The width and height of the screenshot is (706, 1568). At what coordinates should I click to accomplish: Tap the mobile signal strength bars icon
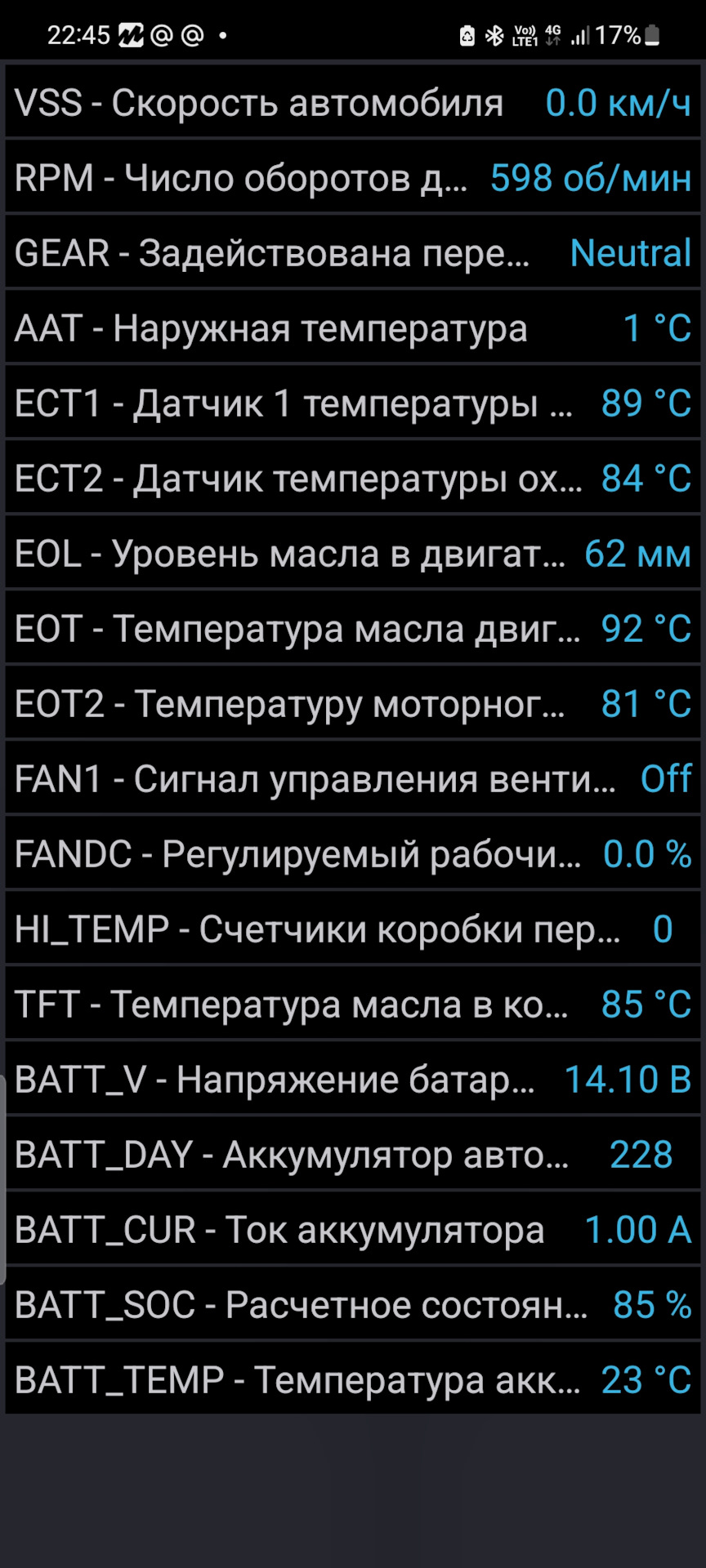(580, 36)
